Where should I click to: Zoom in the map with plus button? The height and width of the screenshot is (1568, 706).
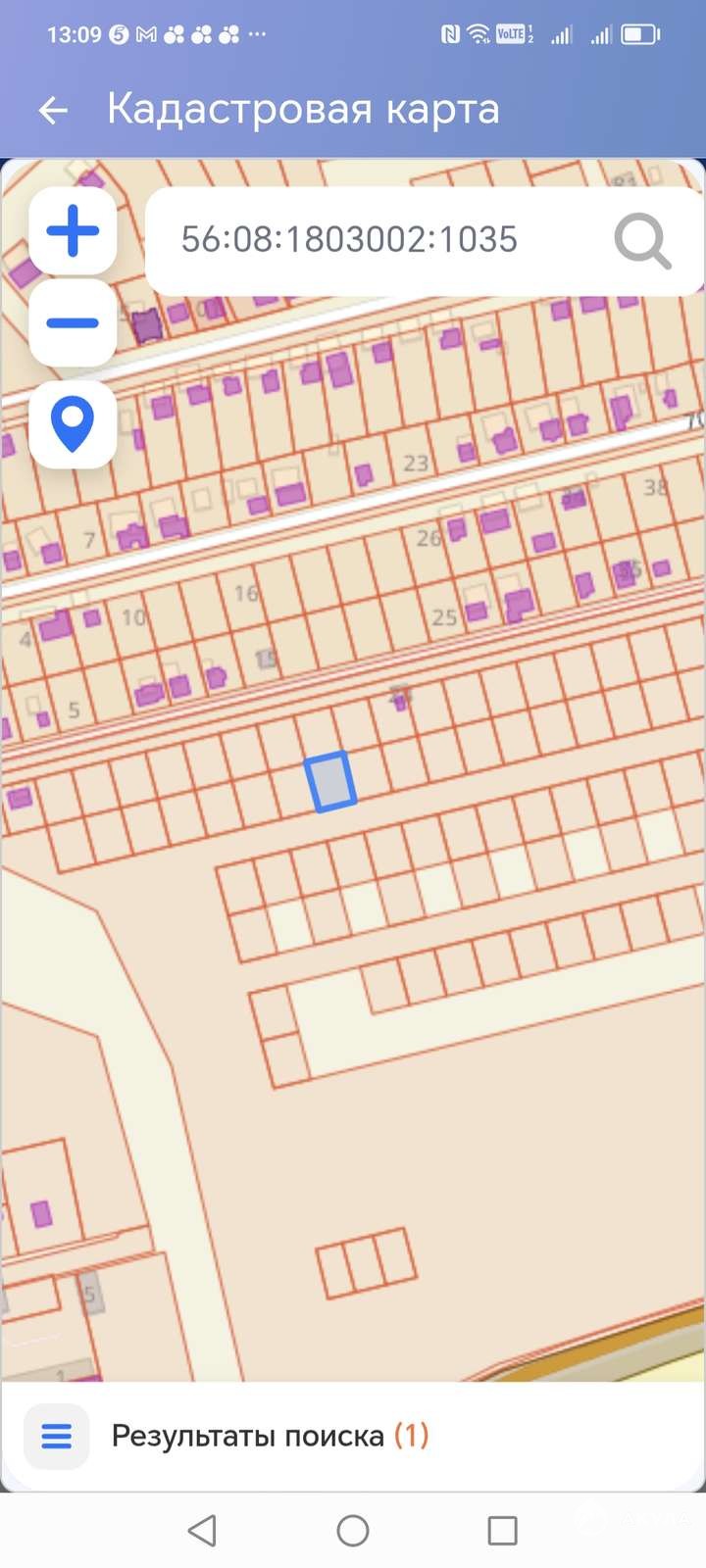coord(73,232)
